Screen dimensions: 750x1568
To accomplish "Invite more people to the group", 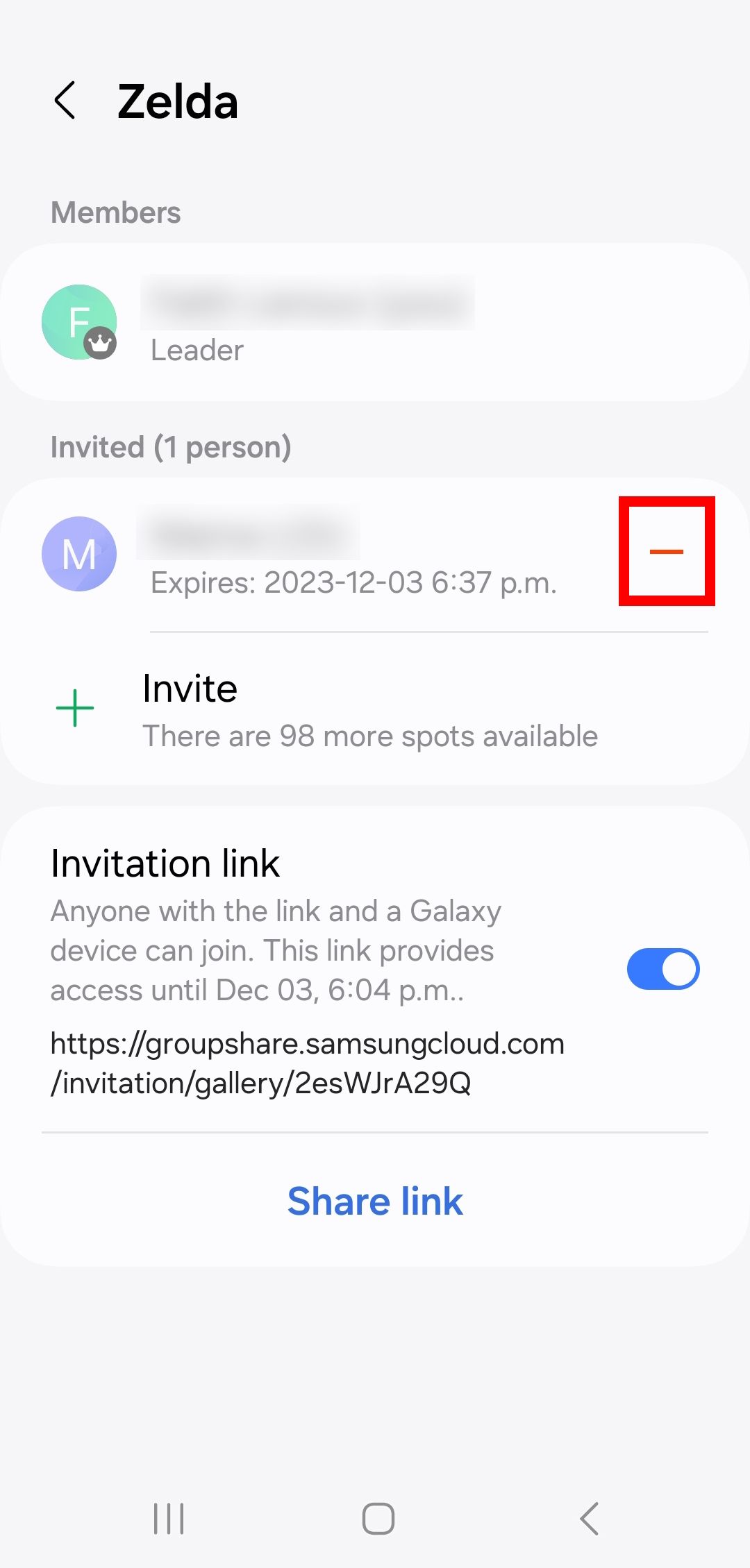I will tap(375, 709).
